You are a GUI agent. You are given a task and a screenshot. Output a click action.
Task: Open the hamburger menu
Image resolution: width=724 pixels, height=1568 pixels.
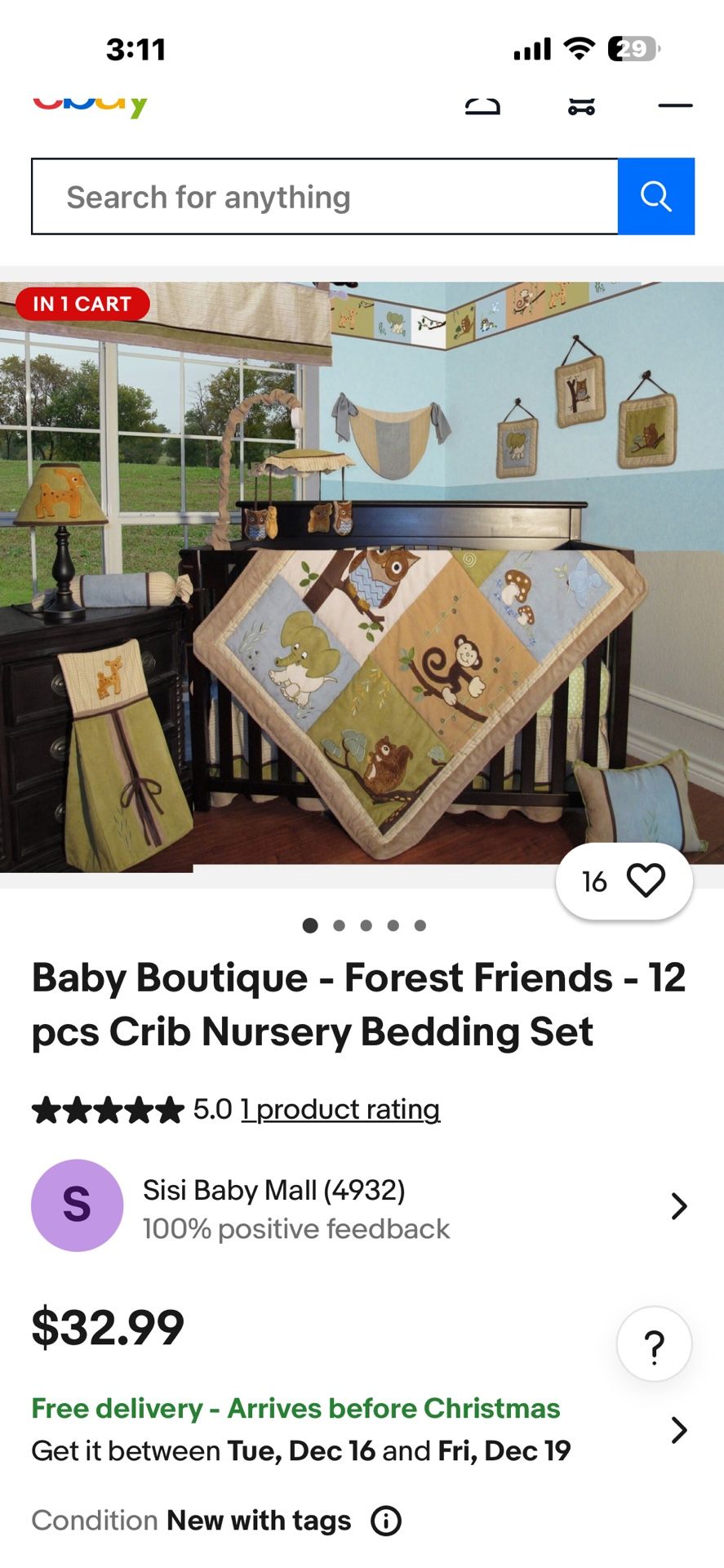click(675, 105)
